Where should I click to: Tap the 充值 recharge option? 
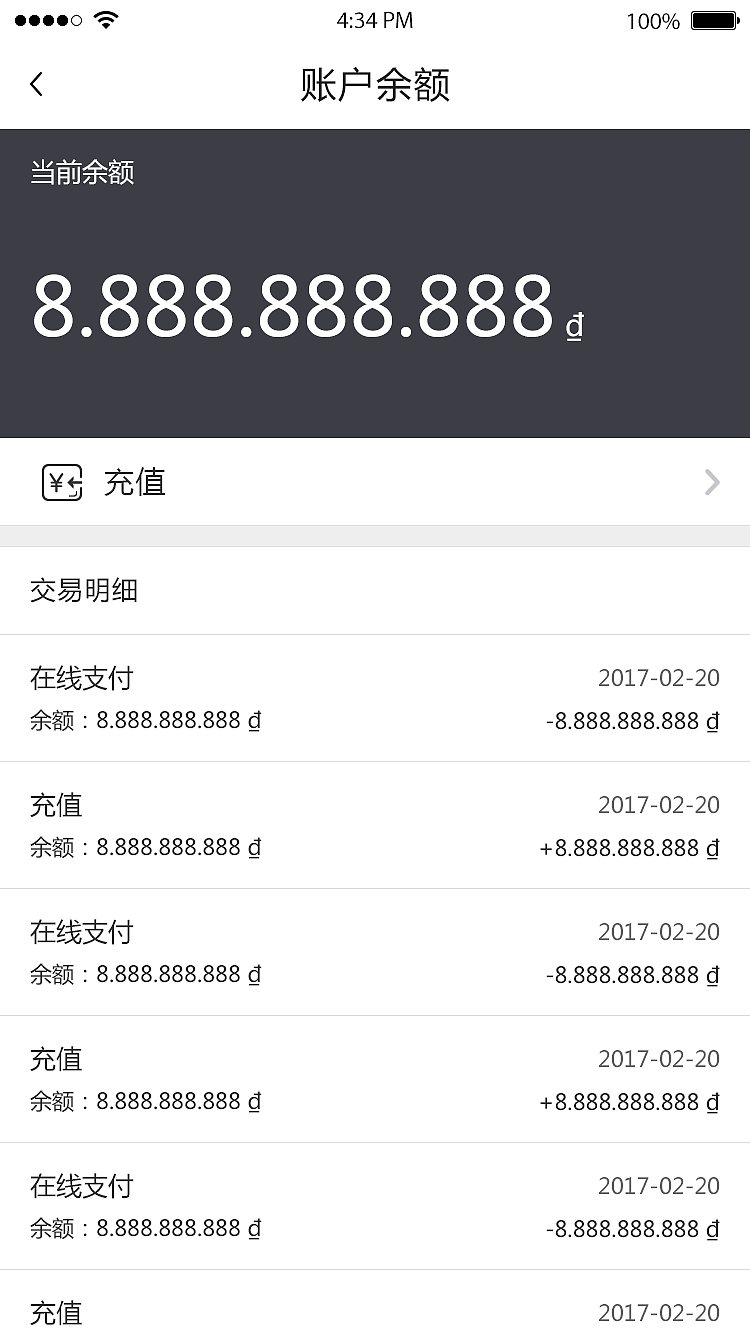click(135, 482)
